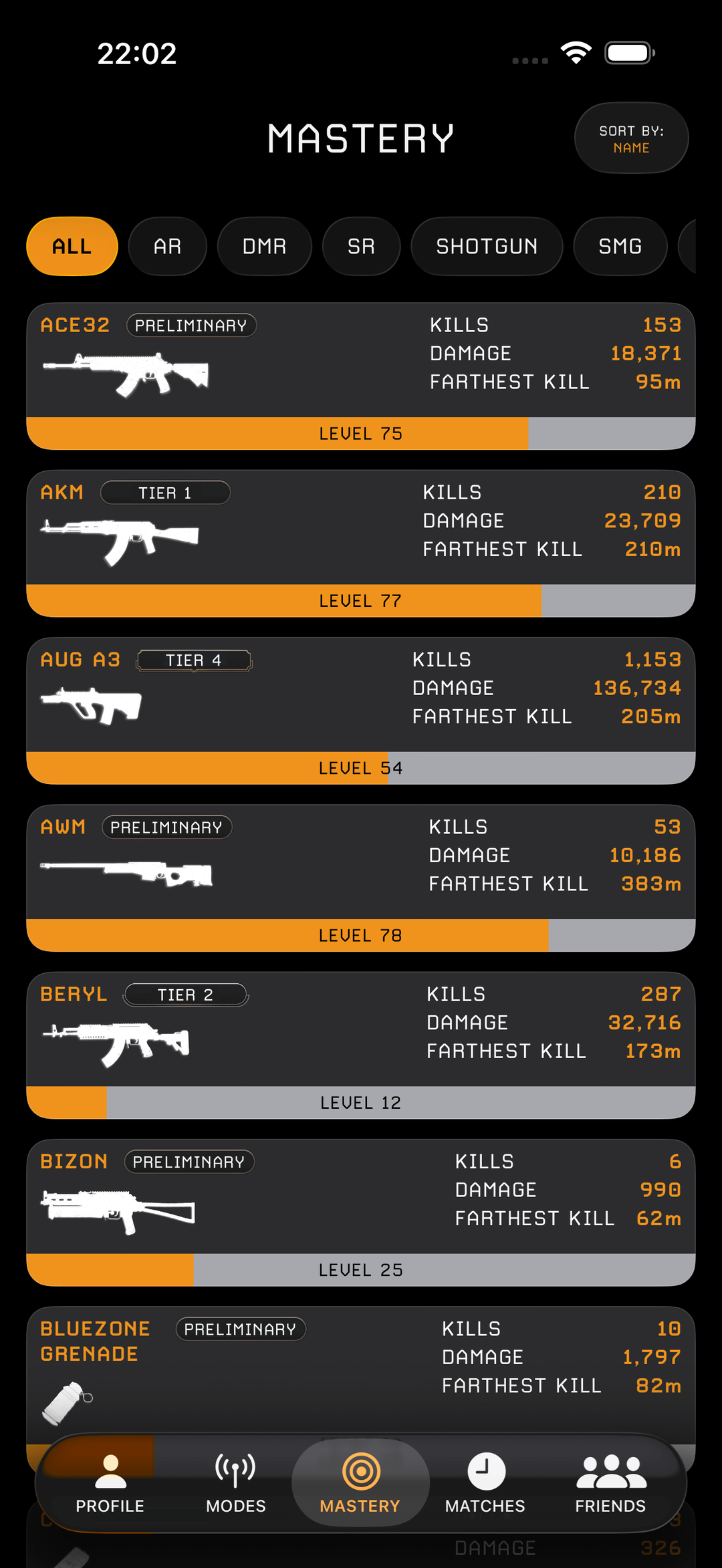This screenshot has height=1568, width=722.
Task: Open the AUG A3 card
Action: pyautogui.click(x=361, y=710)
